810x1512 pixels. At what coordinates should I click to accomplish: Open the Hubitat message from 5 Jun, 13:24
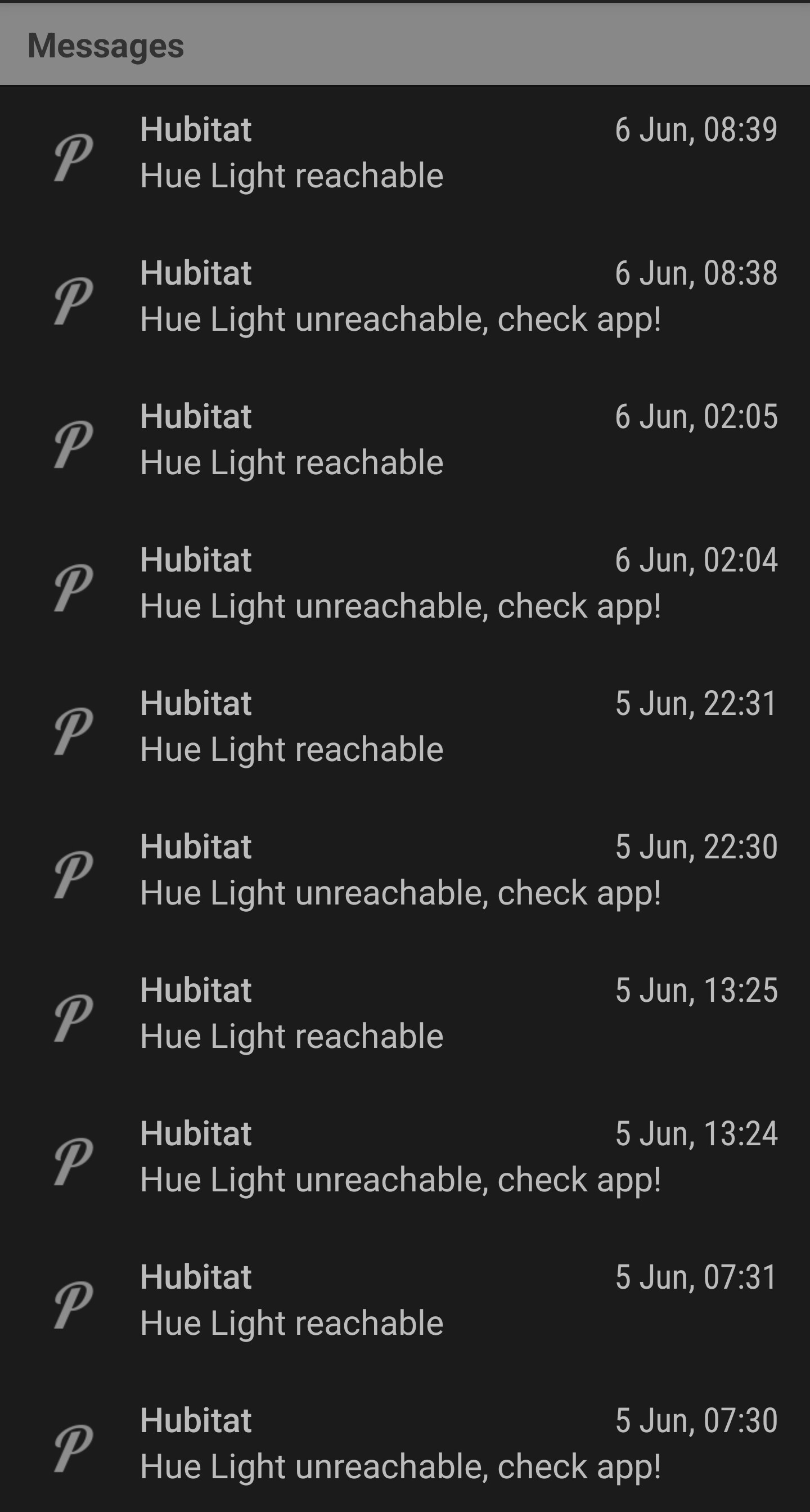click(405, 1157)
